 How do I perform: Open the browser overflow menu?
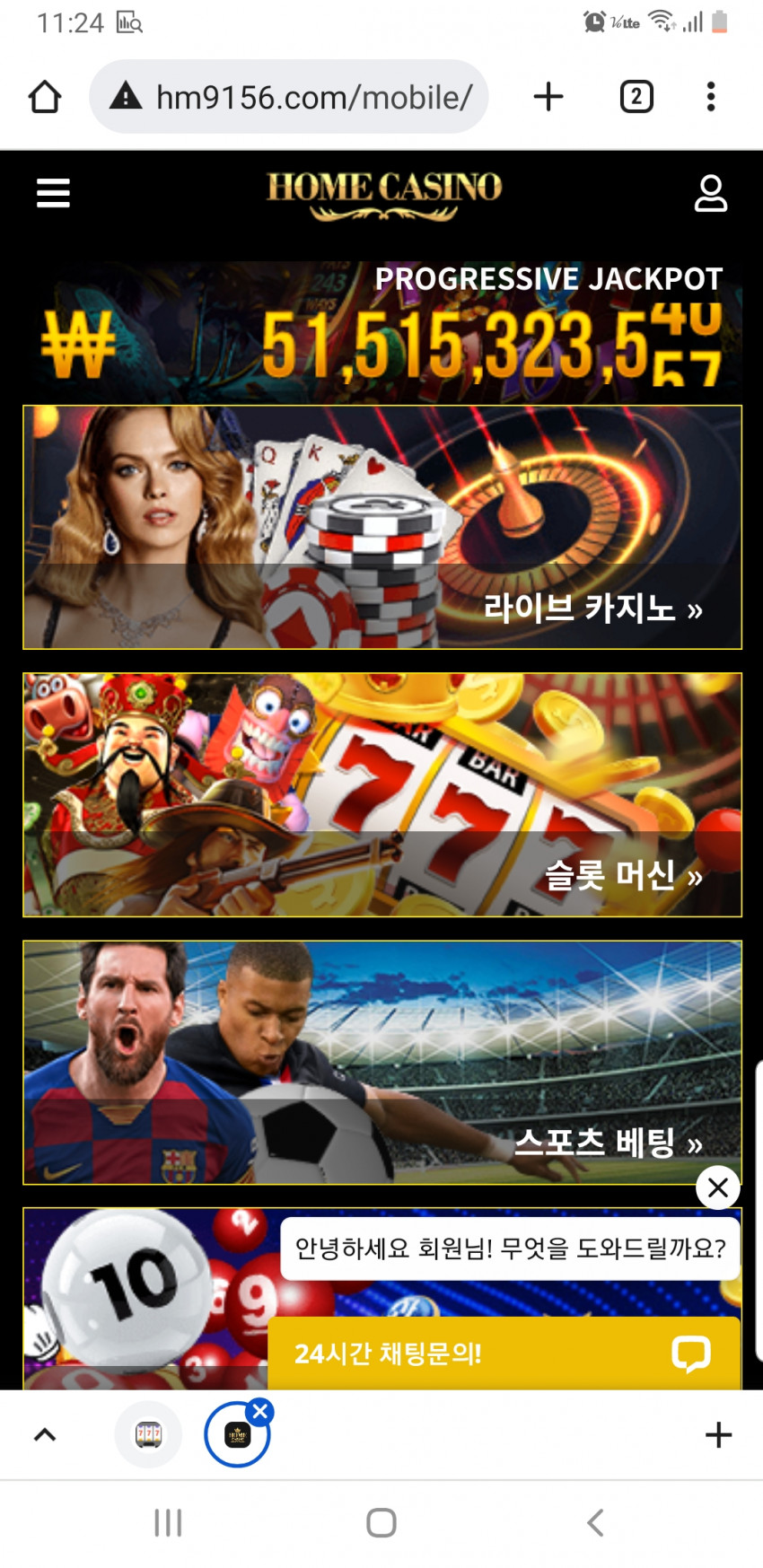click(x=710, y=97)
